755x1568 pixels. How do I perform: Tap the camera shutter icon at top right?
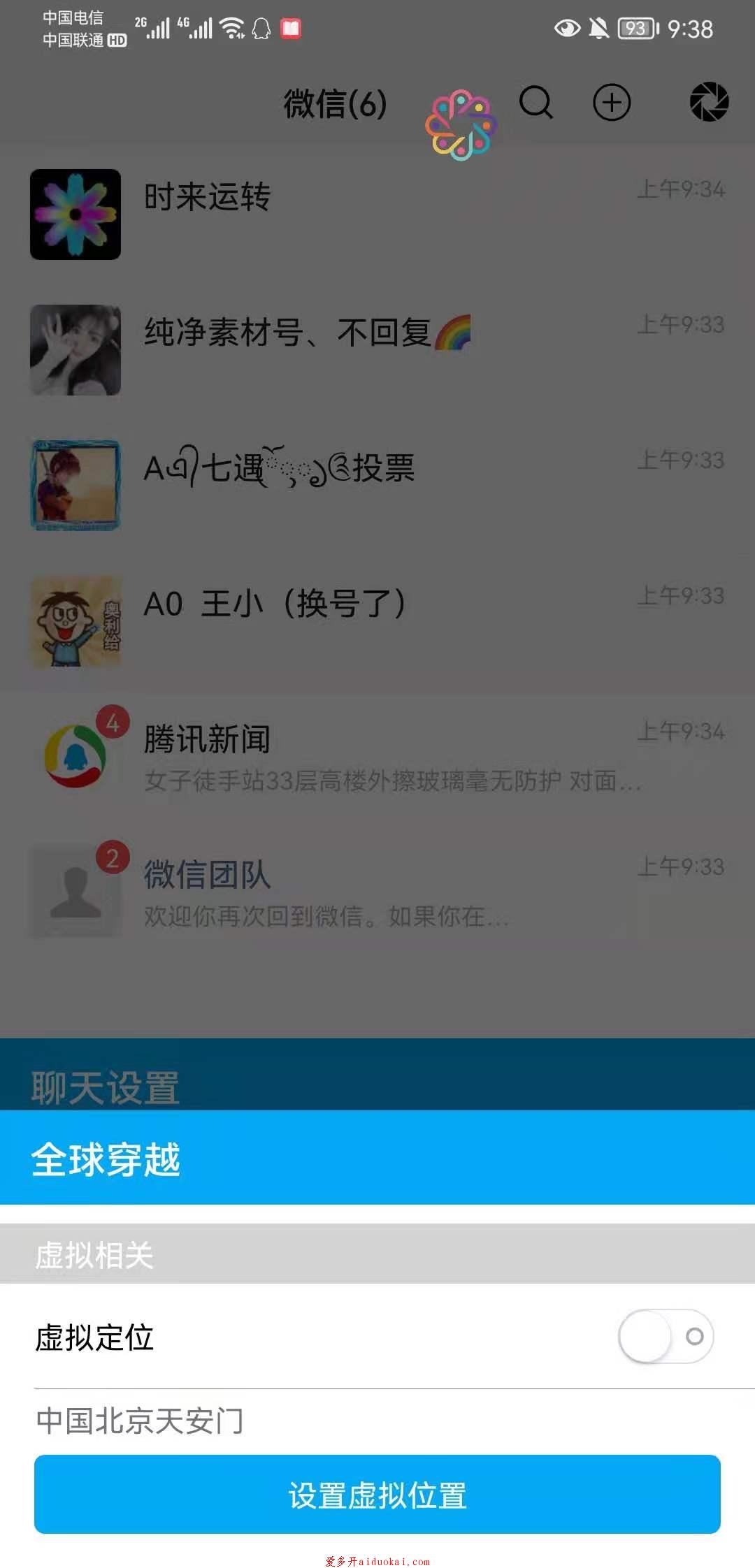pyautogui.click(x=709, y=102)
